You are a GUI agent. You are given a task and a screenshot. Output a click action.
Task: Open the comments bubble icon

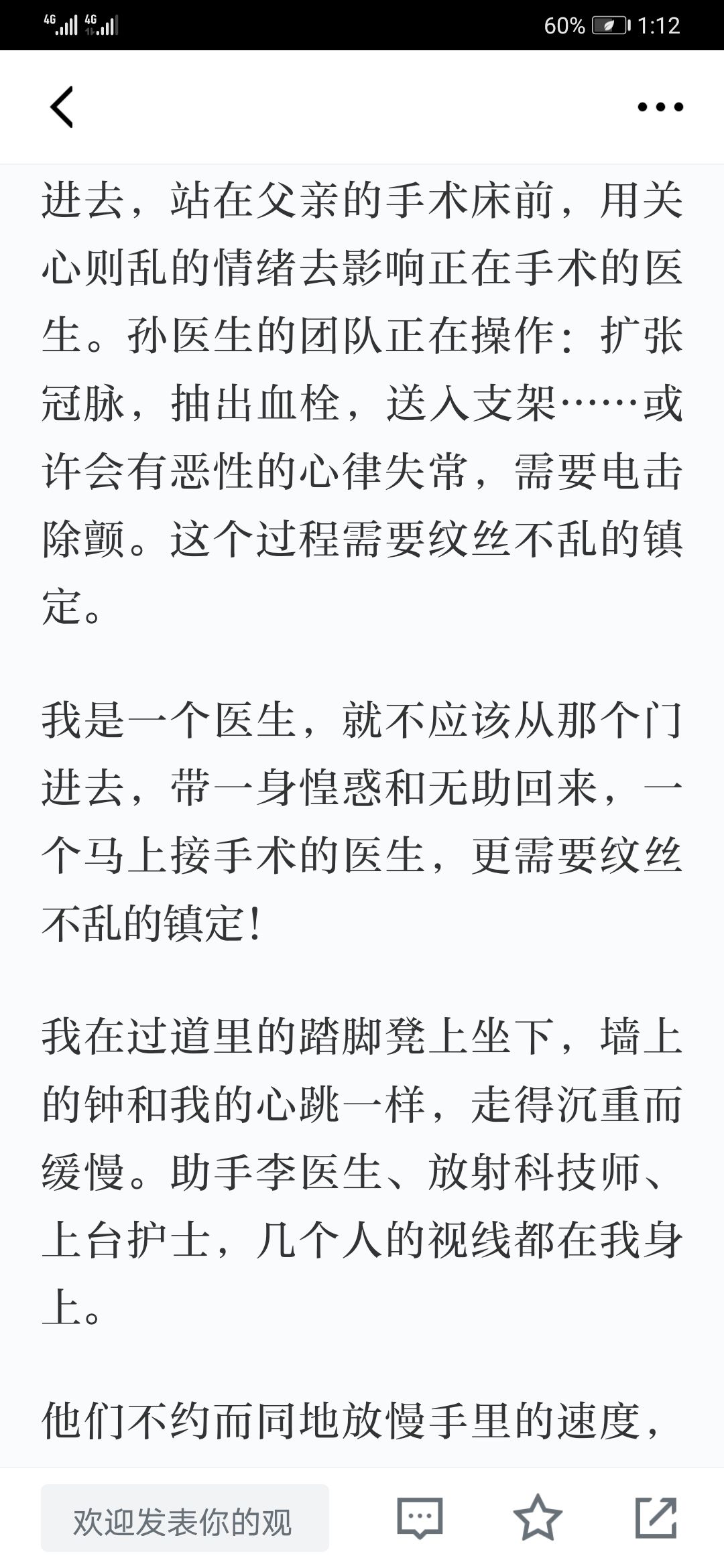click(420, 1518)
